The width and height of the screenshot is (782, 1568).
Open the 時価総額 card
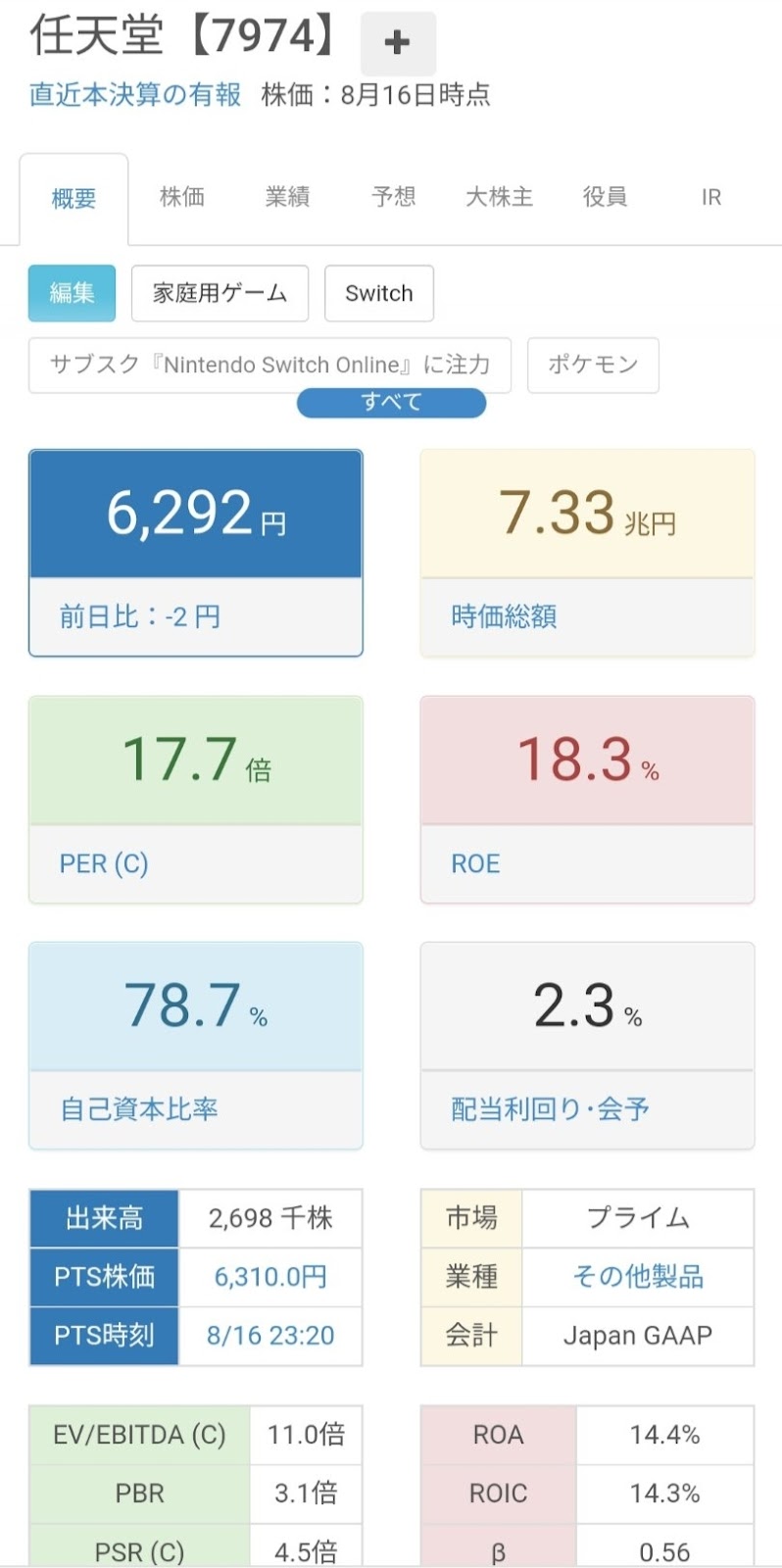(x=588, y=553)
